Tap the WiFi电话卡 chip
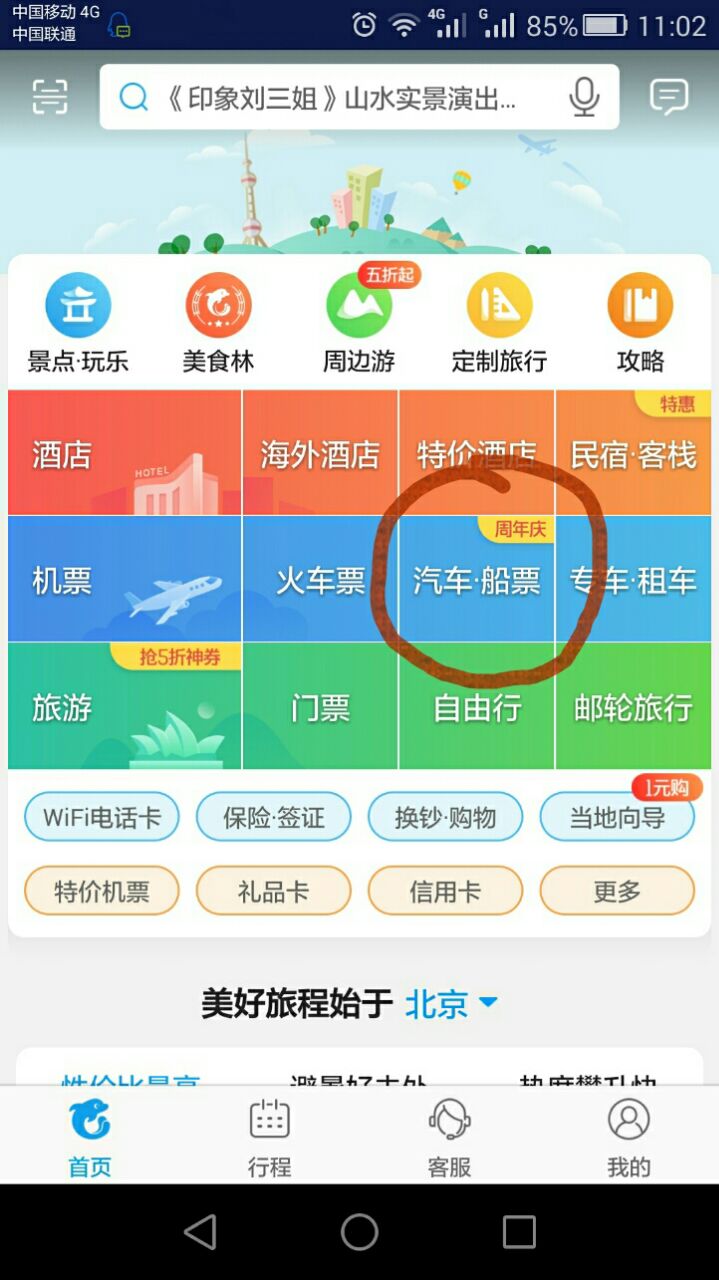The image size is (719, 1280). point(102,817)
